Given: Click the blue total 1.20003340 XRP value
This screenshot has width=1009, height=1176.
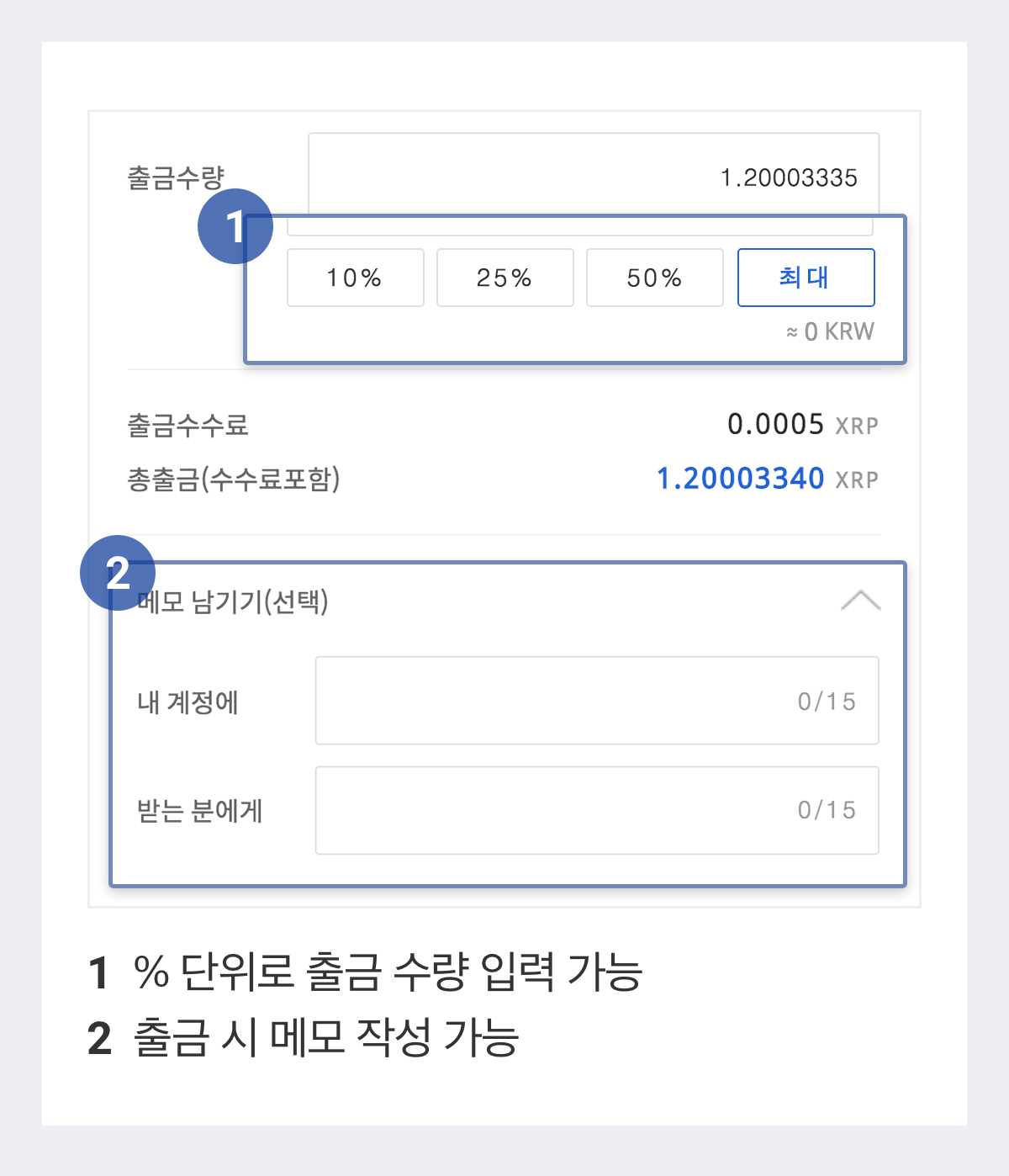Looking at the screenshot, I should (740, 478).
